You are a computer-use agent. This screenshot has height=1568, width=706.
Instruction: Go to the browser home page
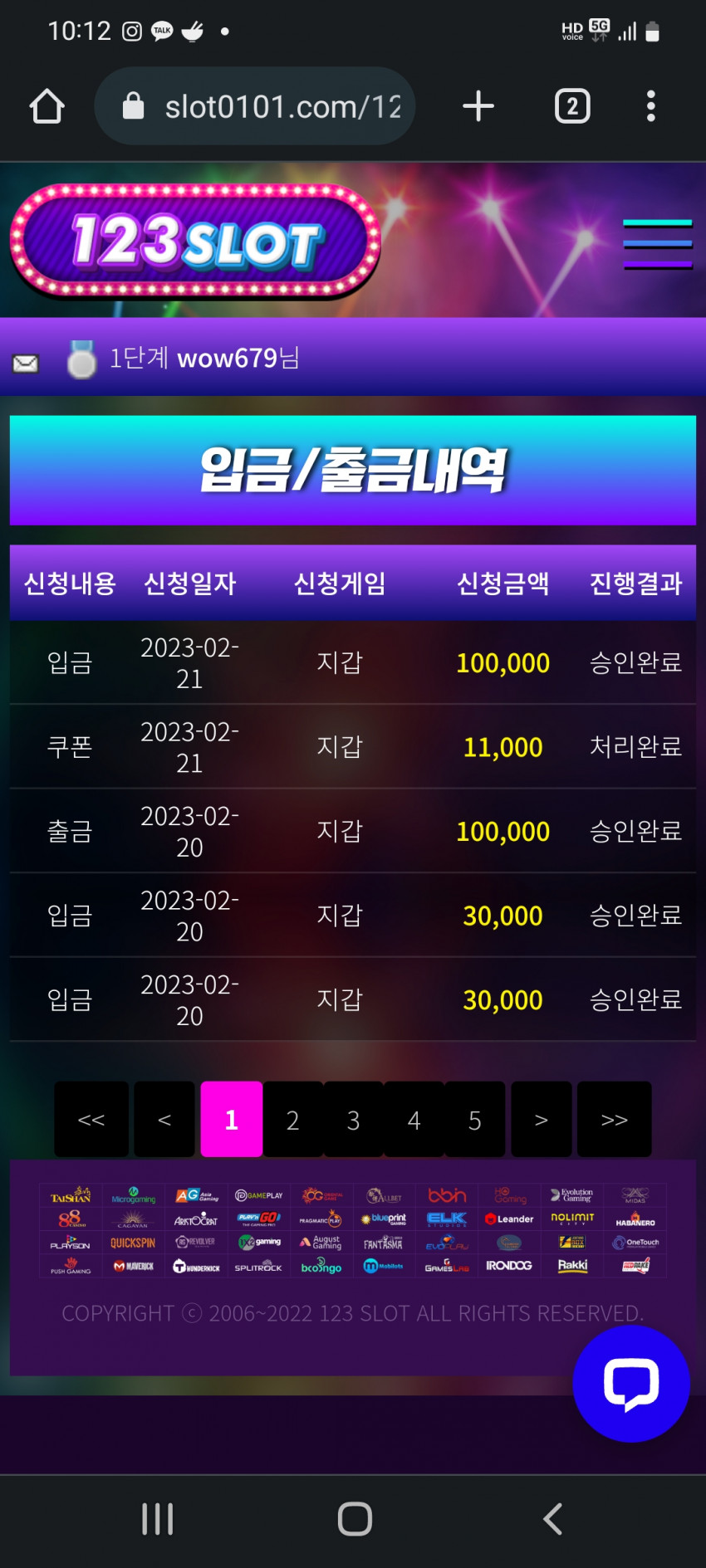coord(47,106)
